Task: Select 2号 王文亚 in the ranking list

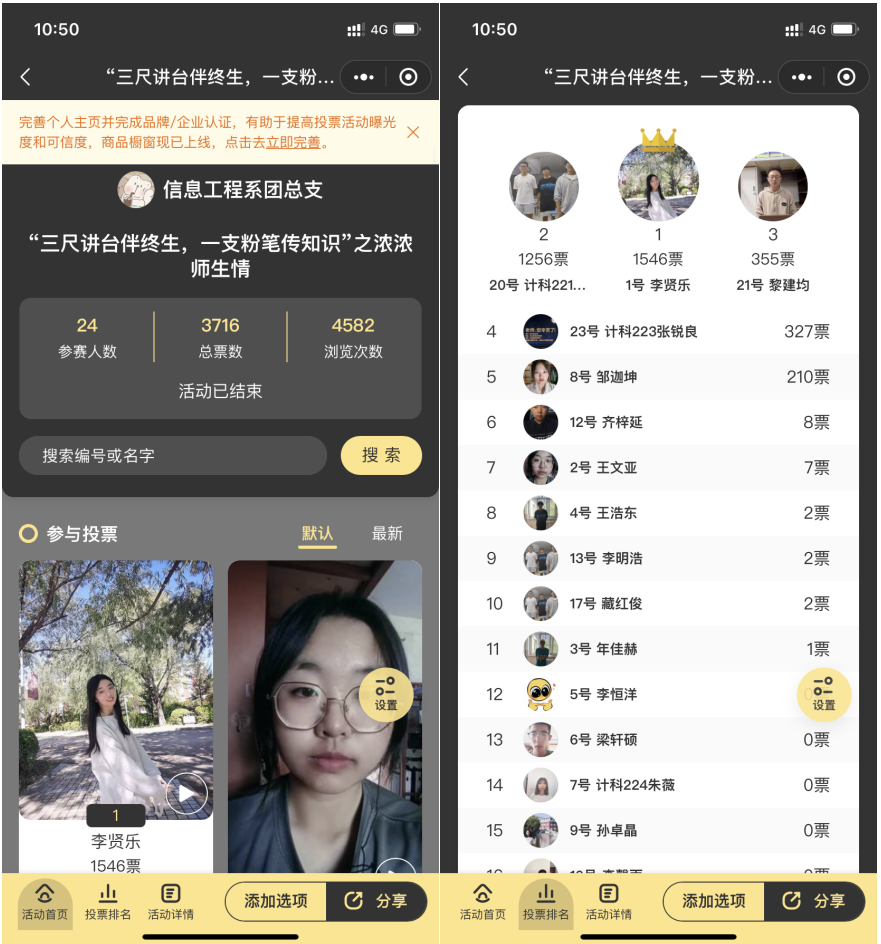Action: coord(658,468)
